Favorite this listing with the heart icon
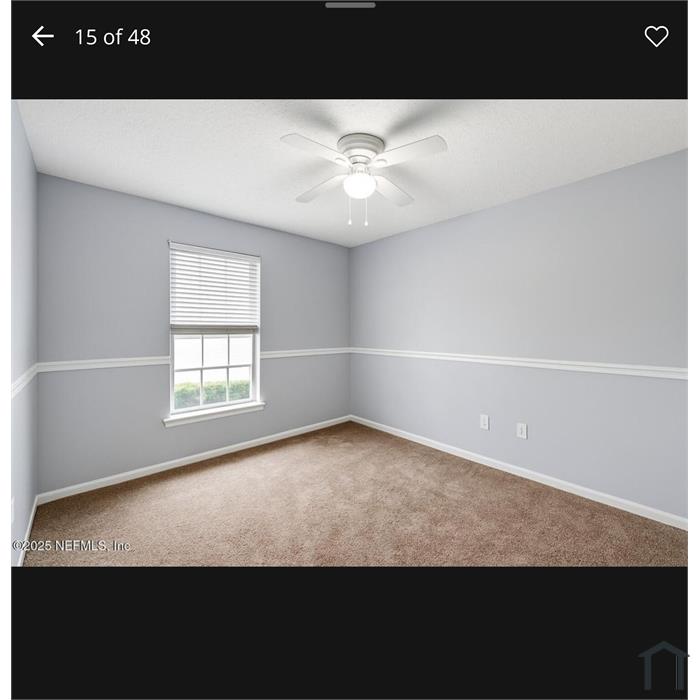This screenshot has width=700, height=700. (x=656, y=37)
